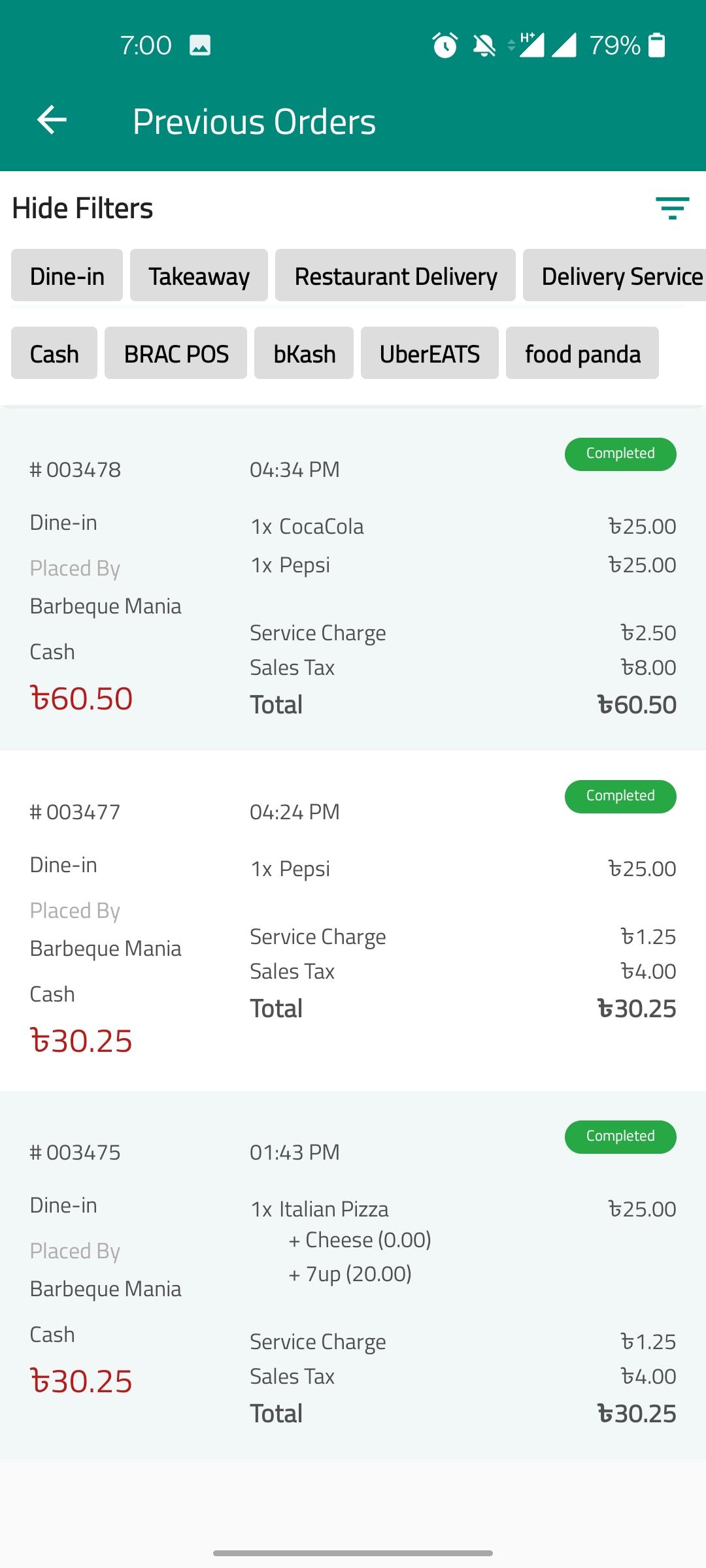Image resolution: width=706 pixels, height=1568 pixels.
Task: Apply the Restaurant Delivery filter
Action: (395, 276)
